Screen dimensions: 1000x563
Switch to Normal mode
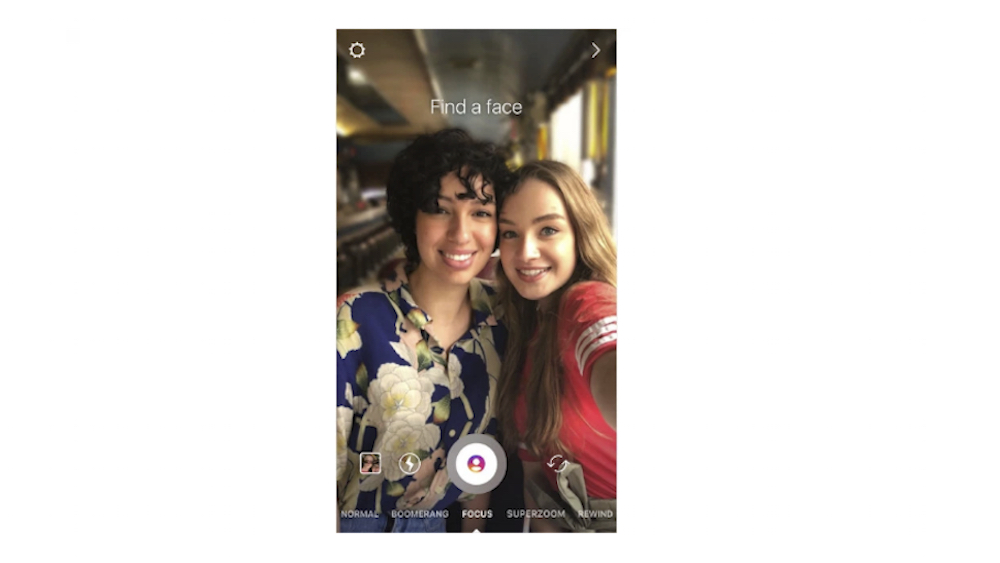point(359,514)
